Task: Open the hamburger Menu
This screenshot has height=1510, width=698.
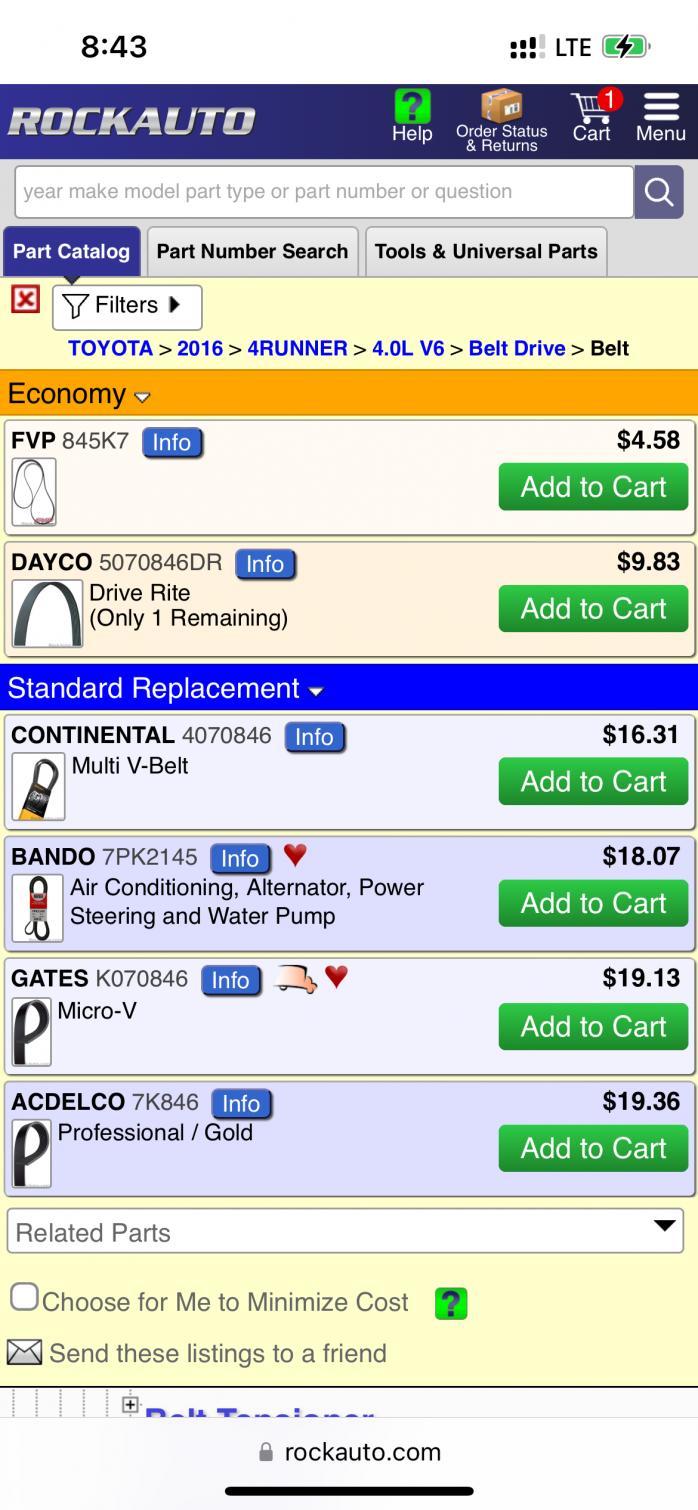Action: 661,118
